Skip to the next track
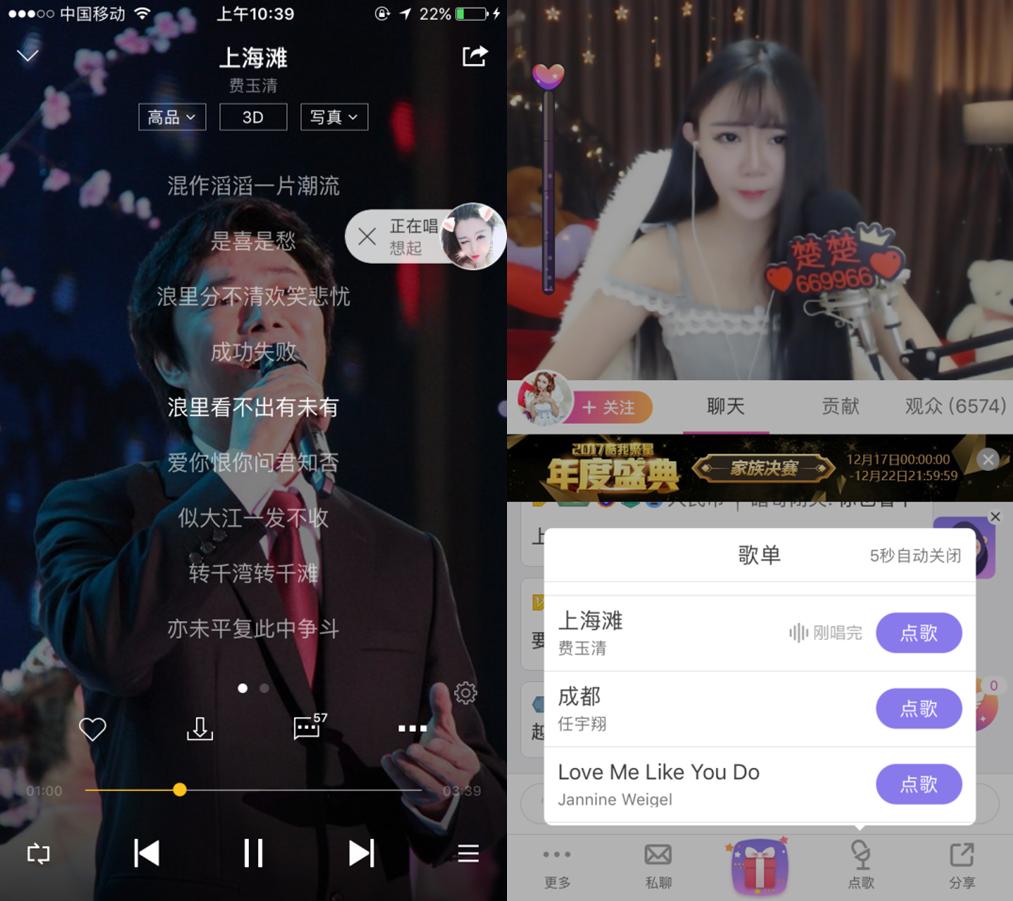 click(x=361, y=853)
